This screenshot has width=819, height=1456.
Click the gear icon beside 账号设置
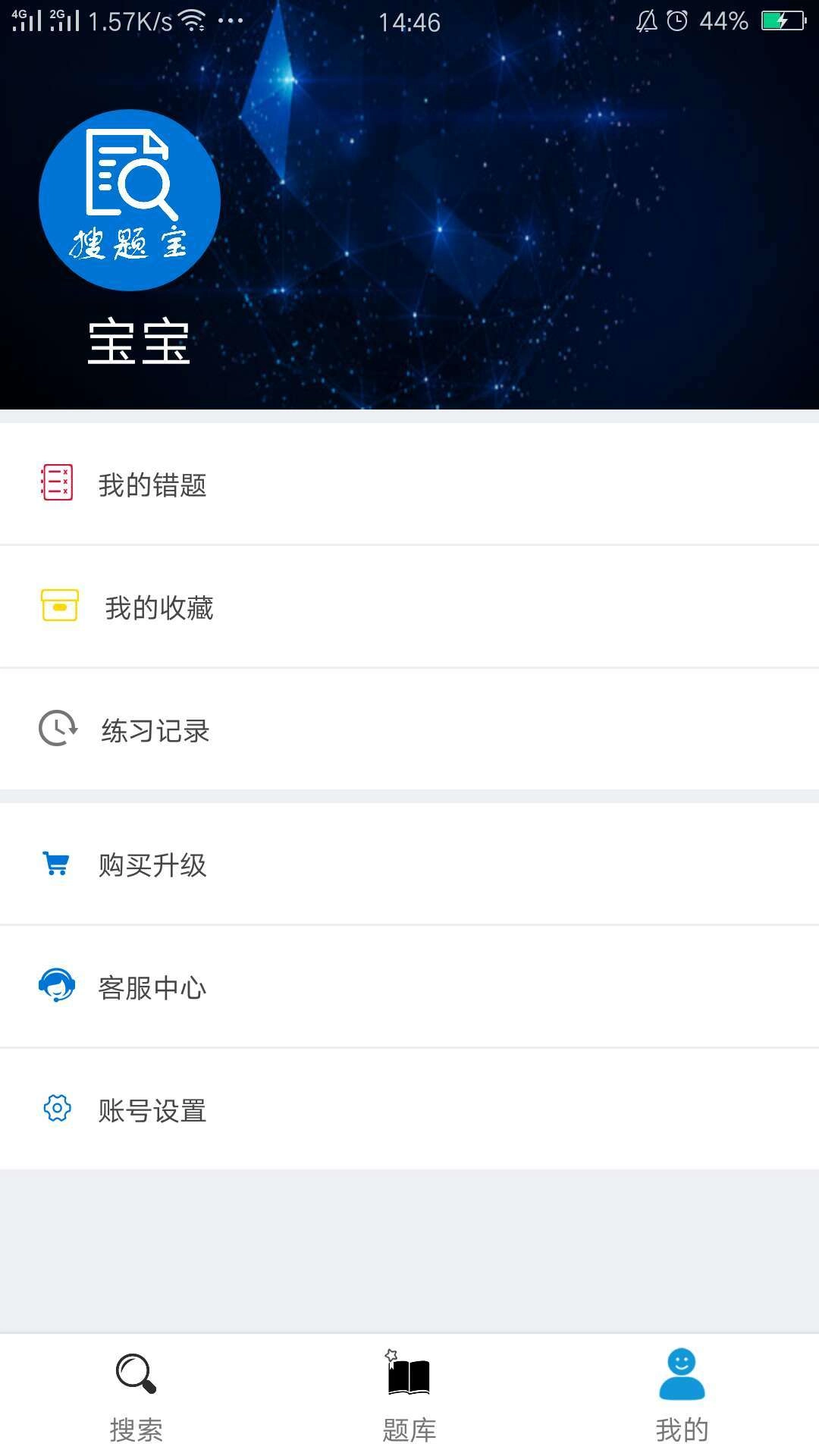(x=55, y=1109)
